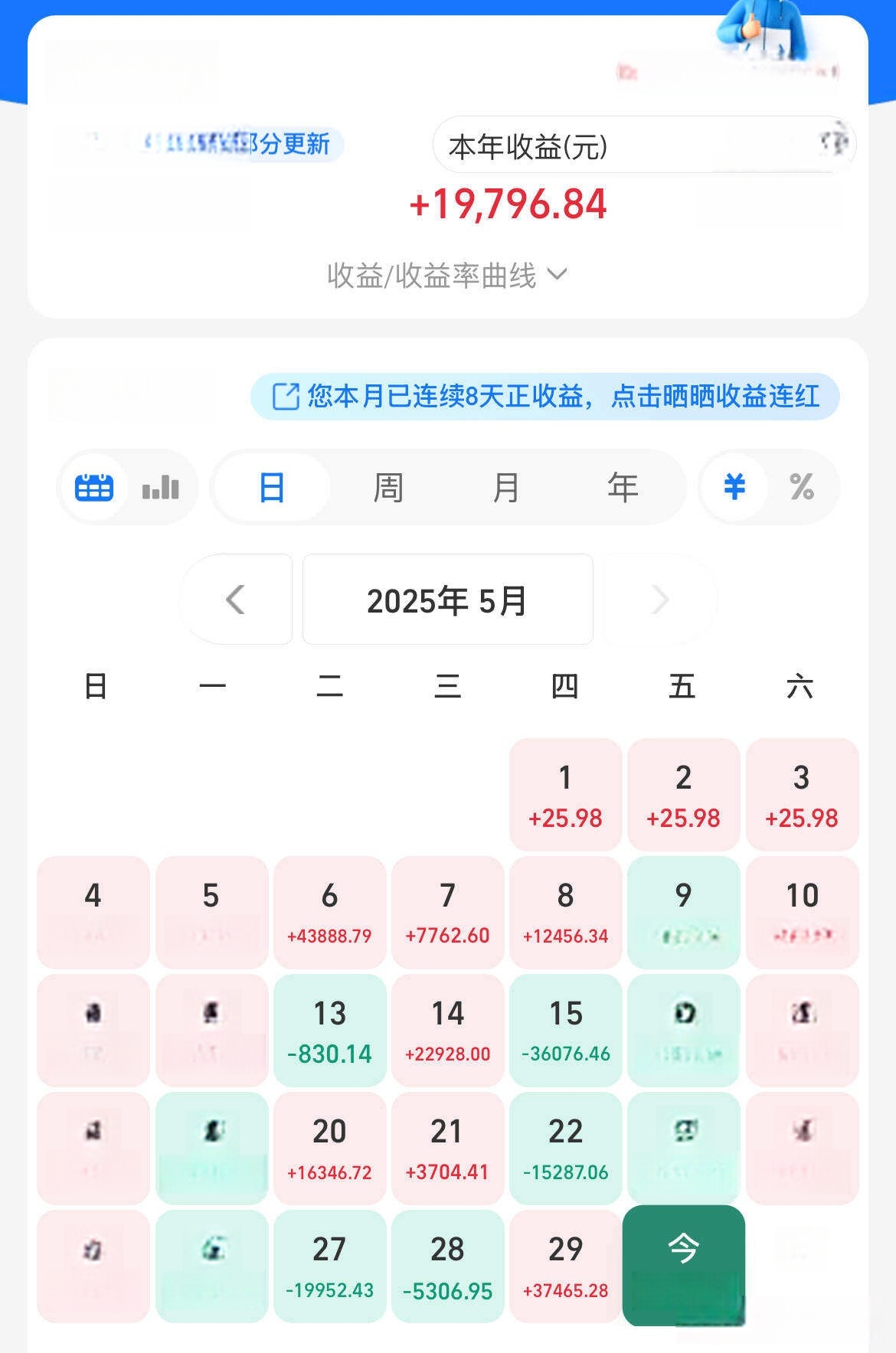
Task: Open May 1 with +25.98
Action: [565, 794]
